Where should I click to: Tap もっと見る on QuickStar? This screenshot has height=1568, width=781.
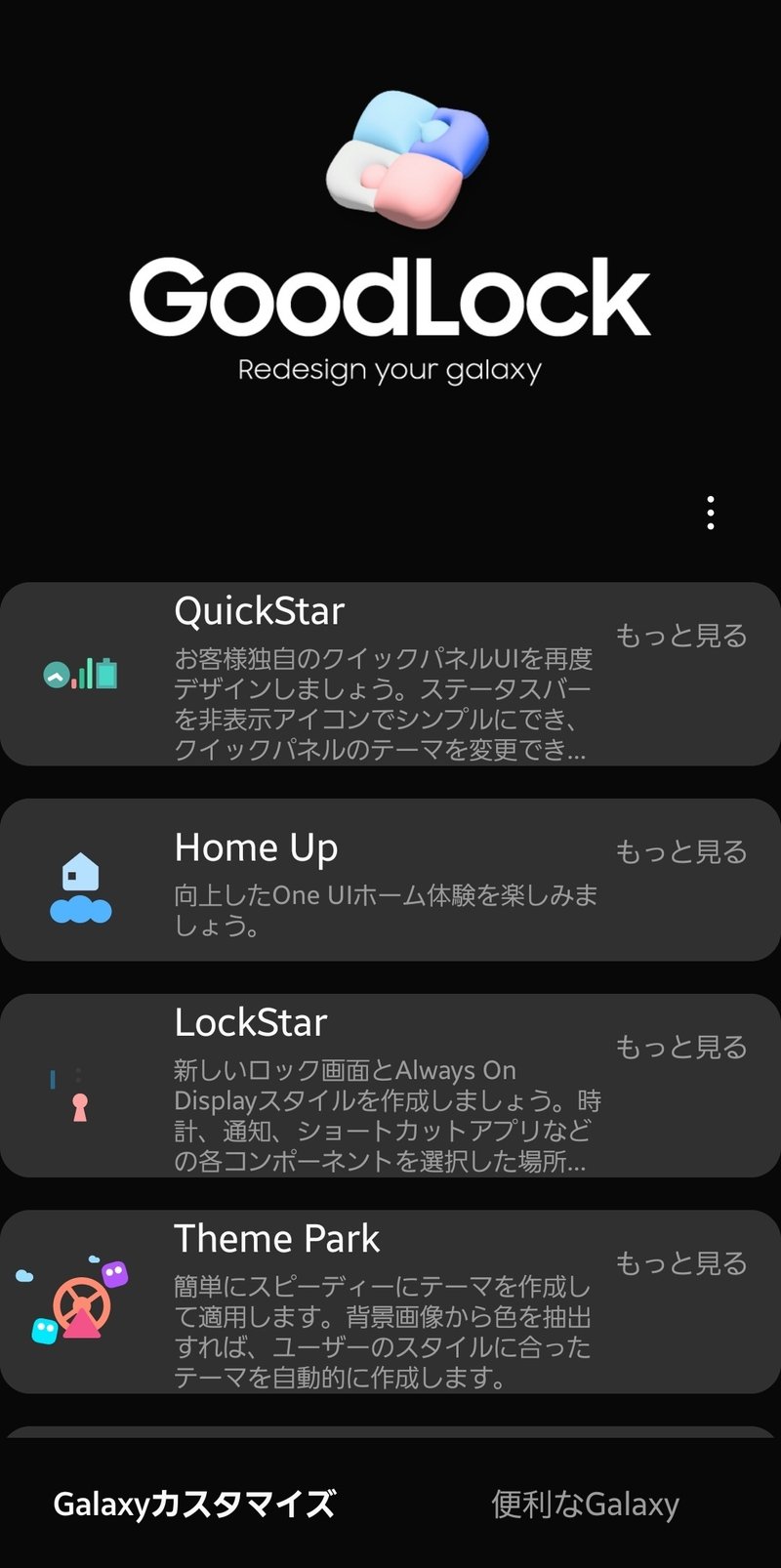click(680, 636)
